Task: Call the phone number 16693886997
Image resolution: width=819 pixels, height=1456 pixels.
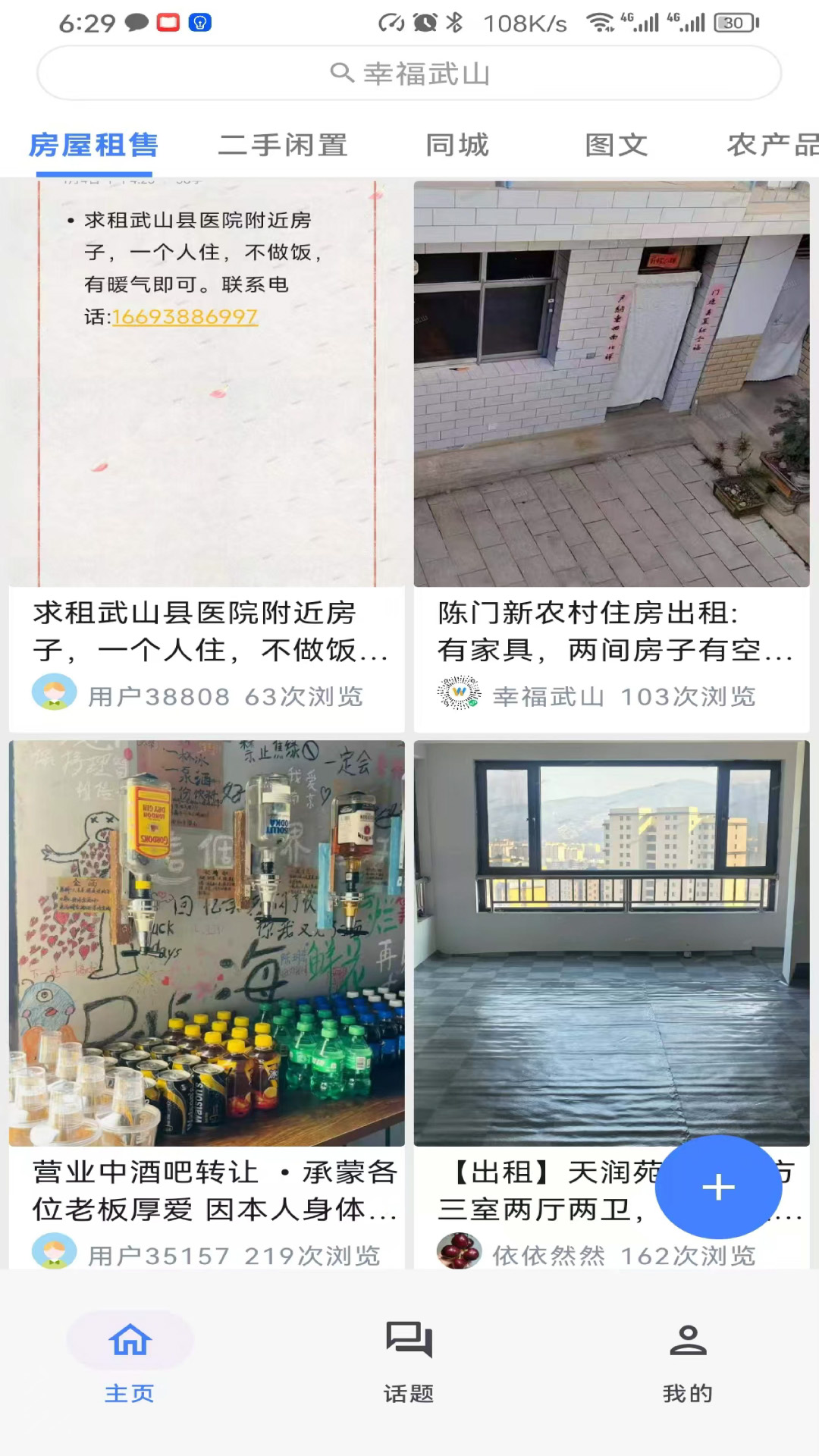Action: click(x=184, y=317)
